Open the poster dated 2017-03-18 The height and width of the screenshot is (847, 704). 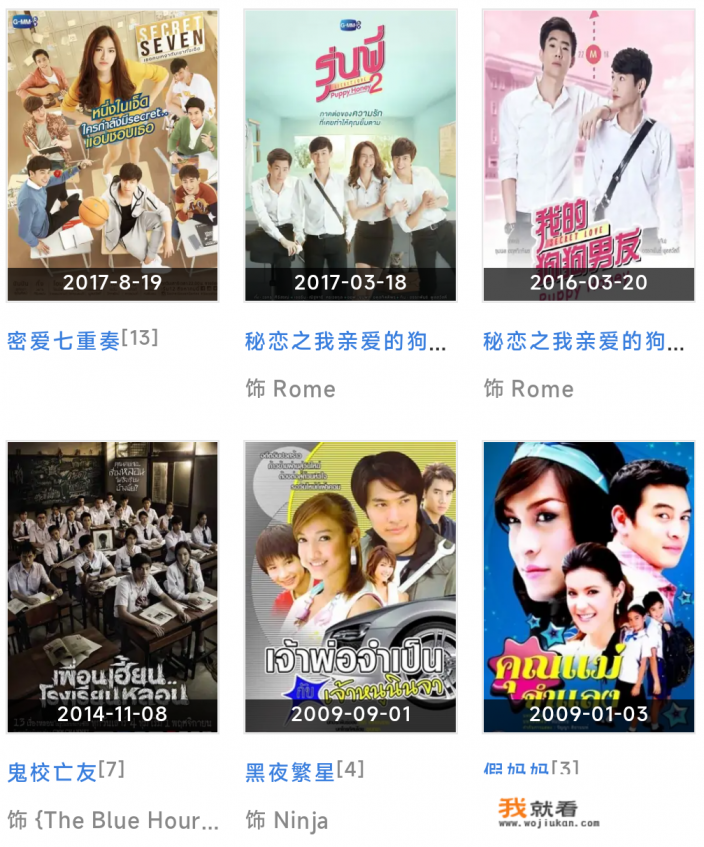click(350, 150)
